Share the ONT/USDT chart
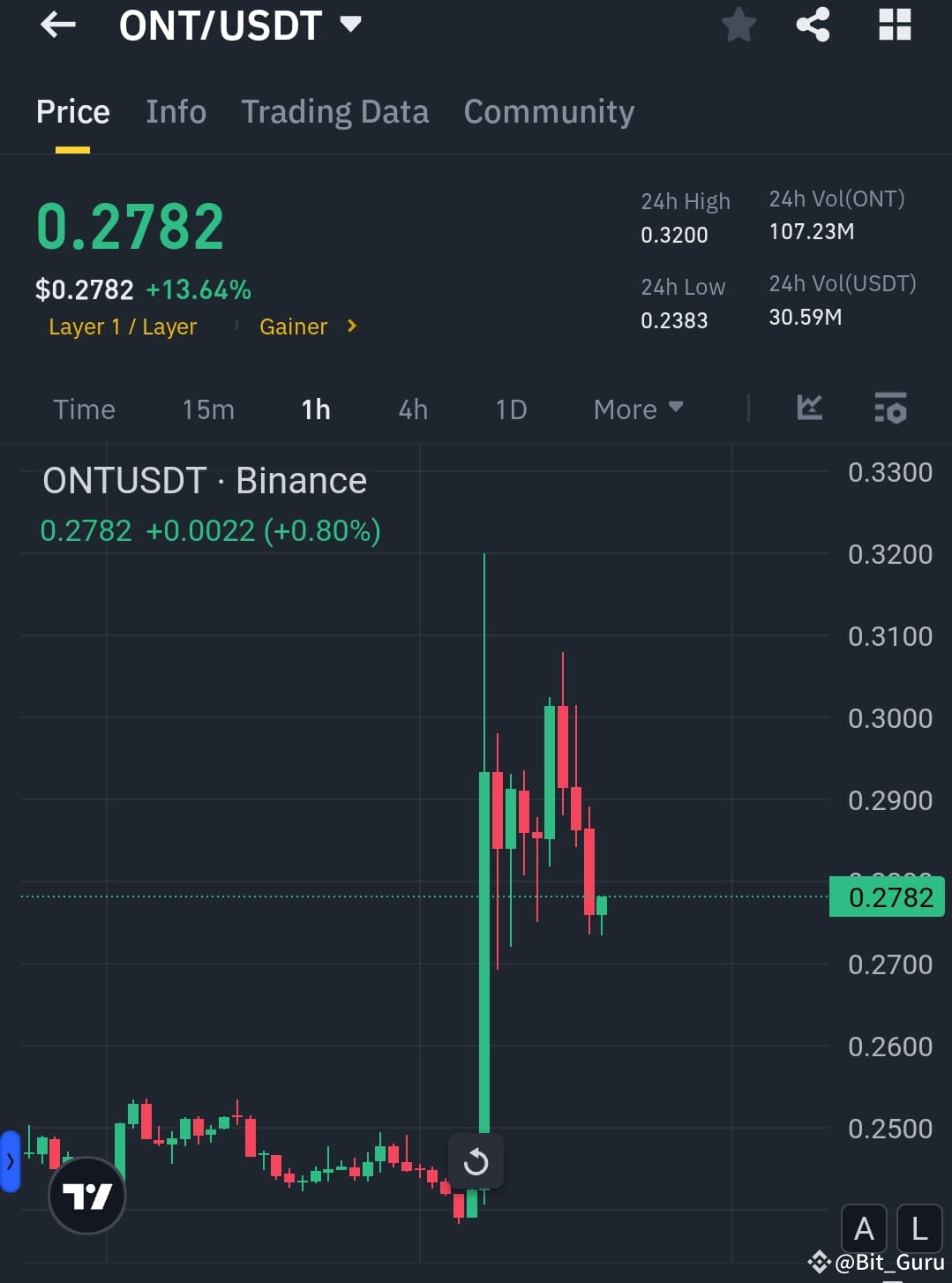Viewport: 952px width, 1283px height. (x=812, y=25)
